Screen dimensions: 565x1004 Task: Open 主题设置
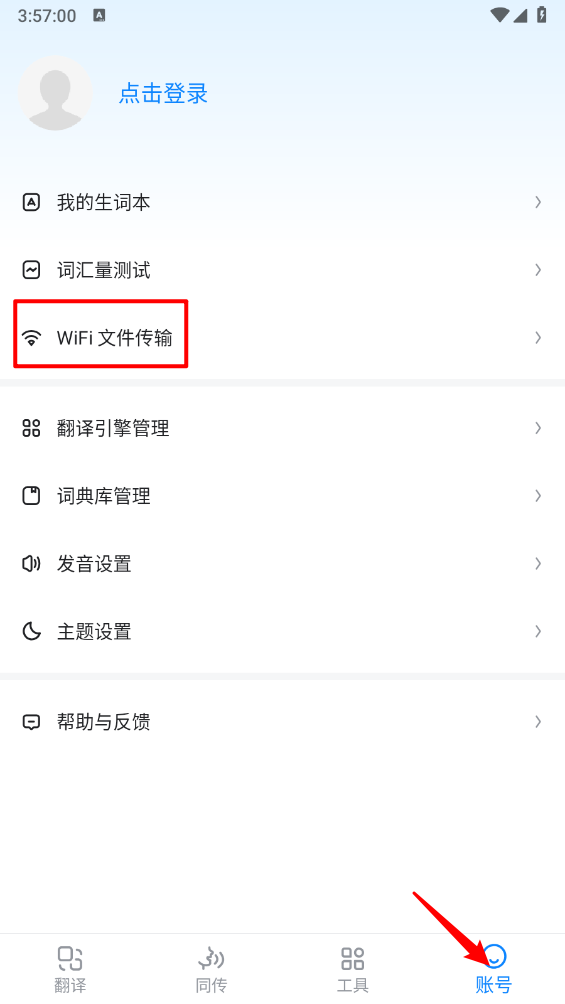(282, 631)
